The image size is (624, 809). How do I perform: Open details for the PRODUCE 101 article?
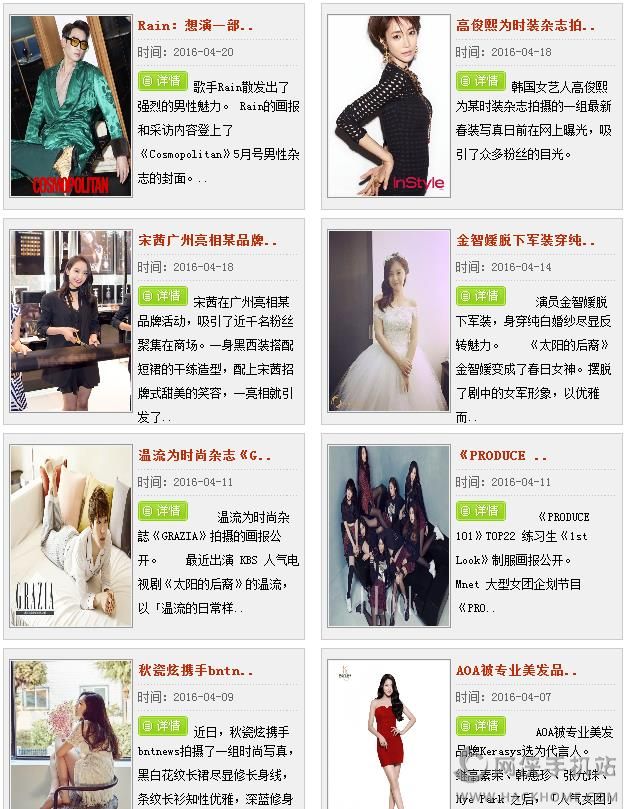pos(480,511)
